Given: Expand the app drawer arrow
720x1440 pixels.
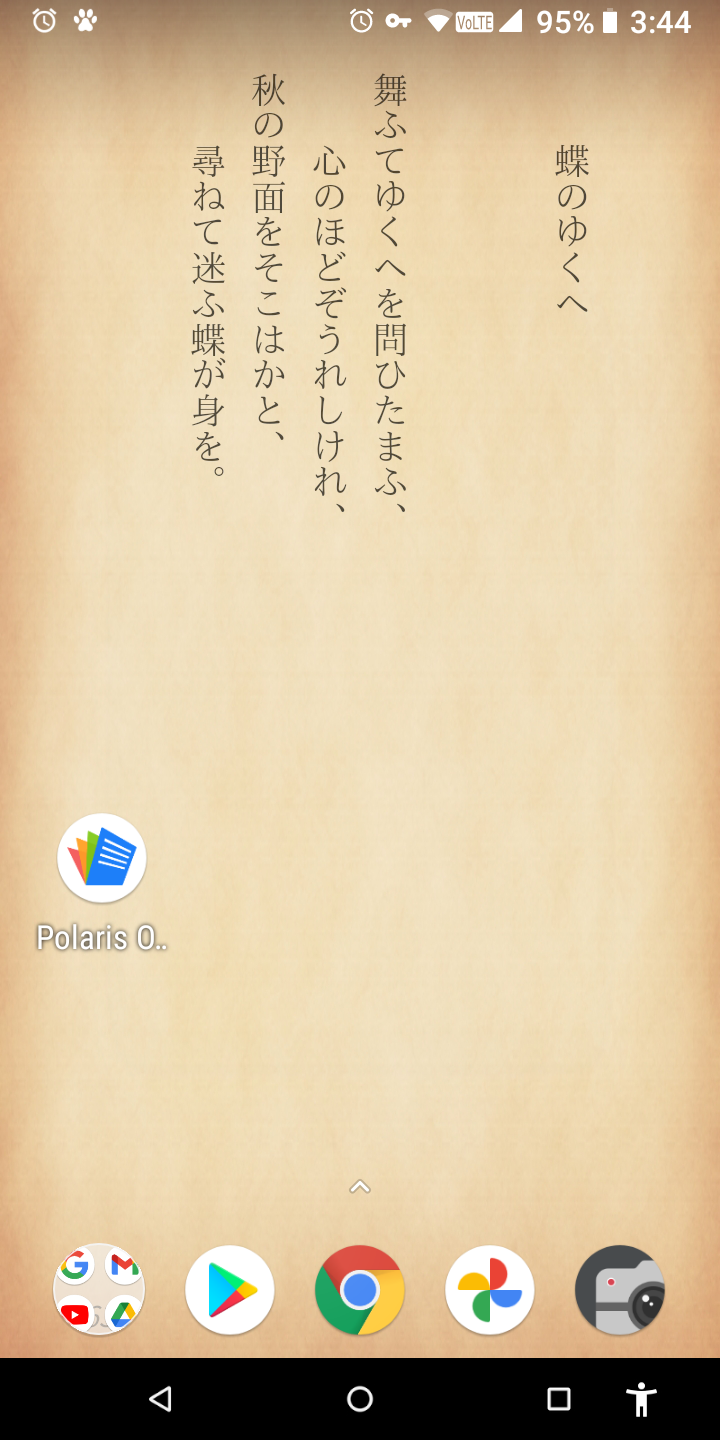Looking at the screenshot, I should coord(360,1187).
